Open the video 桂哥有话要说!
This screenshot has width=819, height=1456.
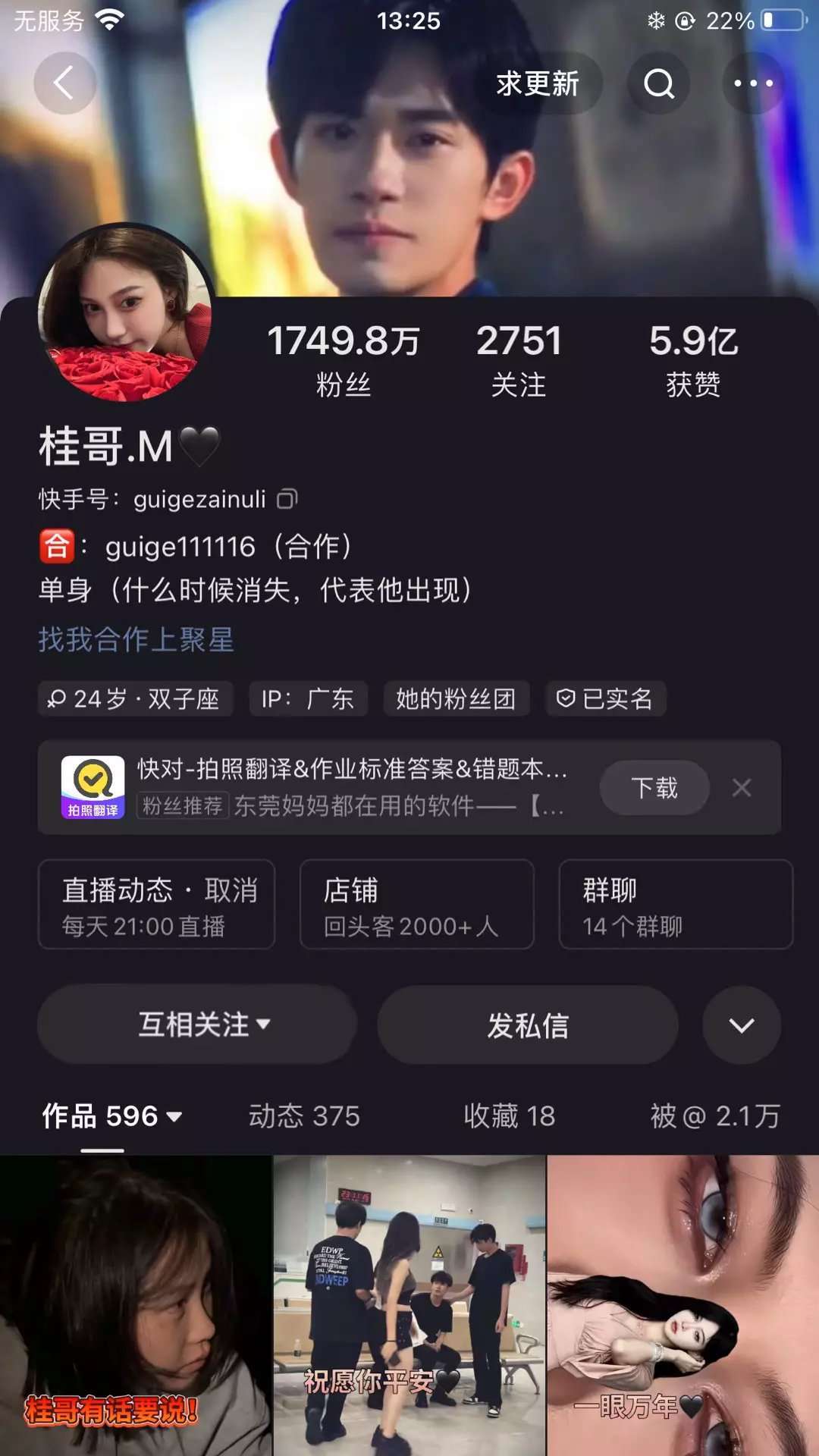135,1304
